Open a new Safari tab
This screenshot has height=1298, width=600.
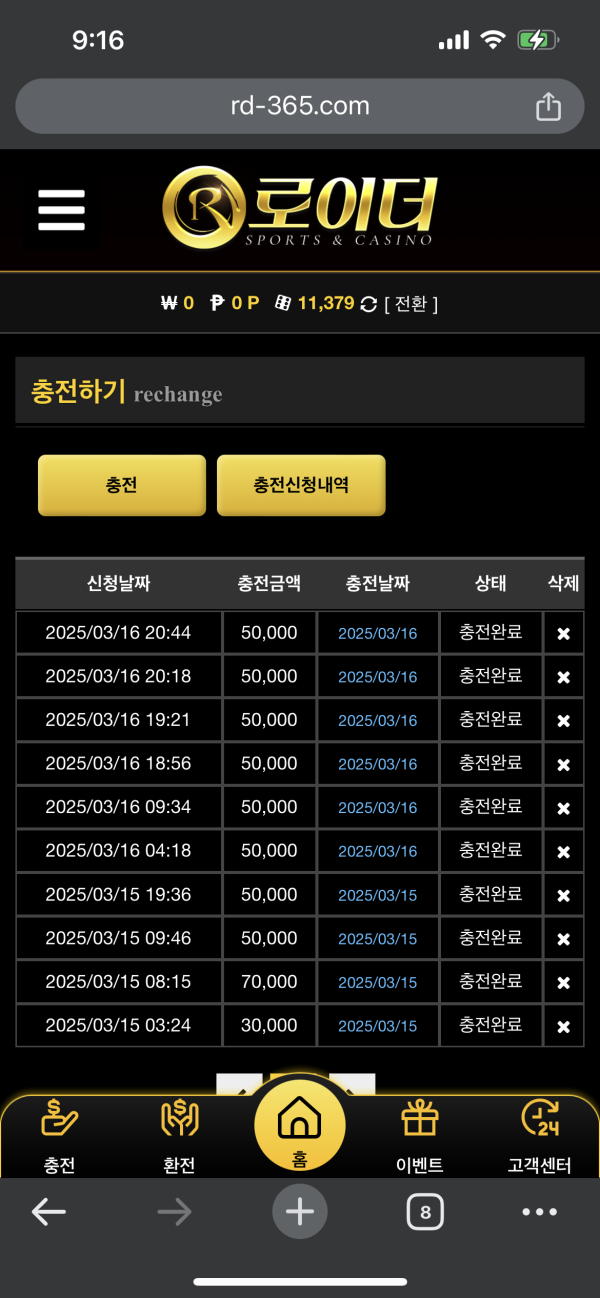click(300, 1212)
